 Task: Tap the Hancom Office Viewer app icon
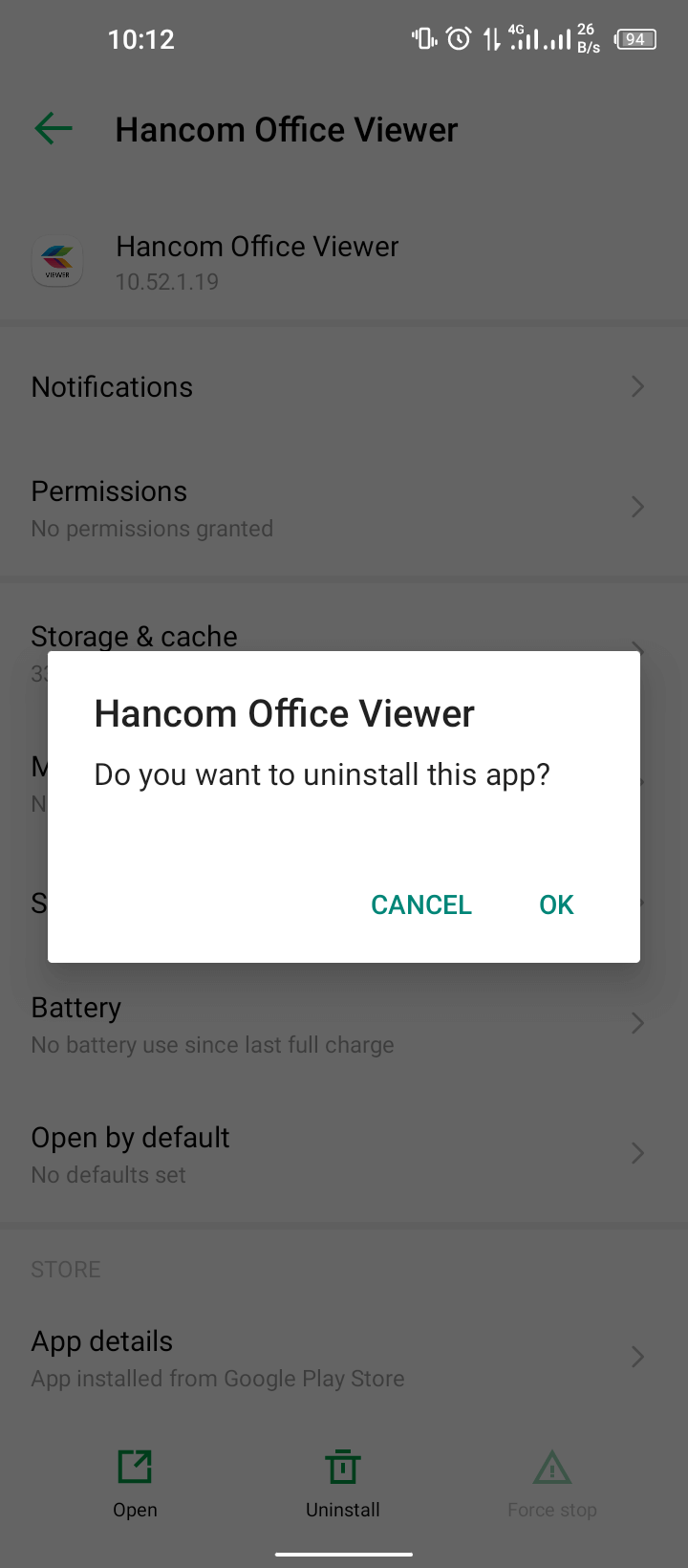[x=57, y=260]
